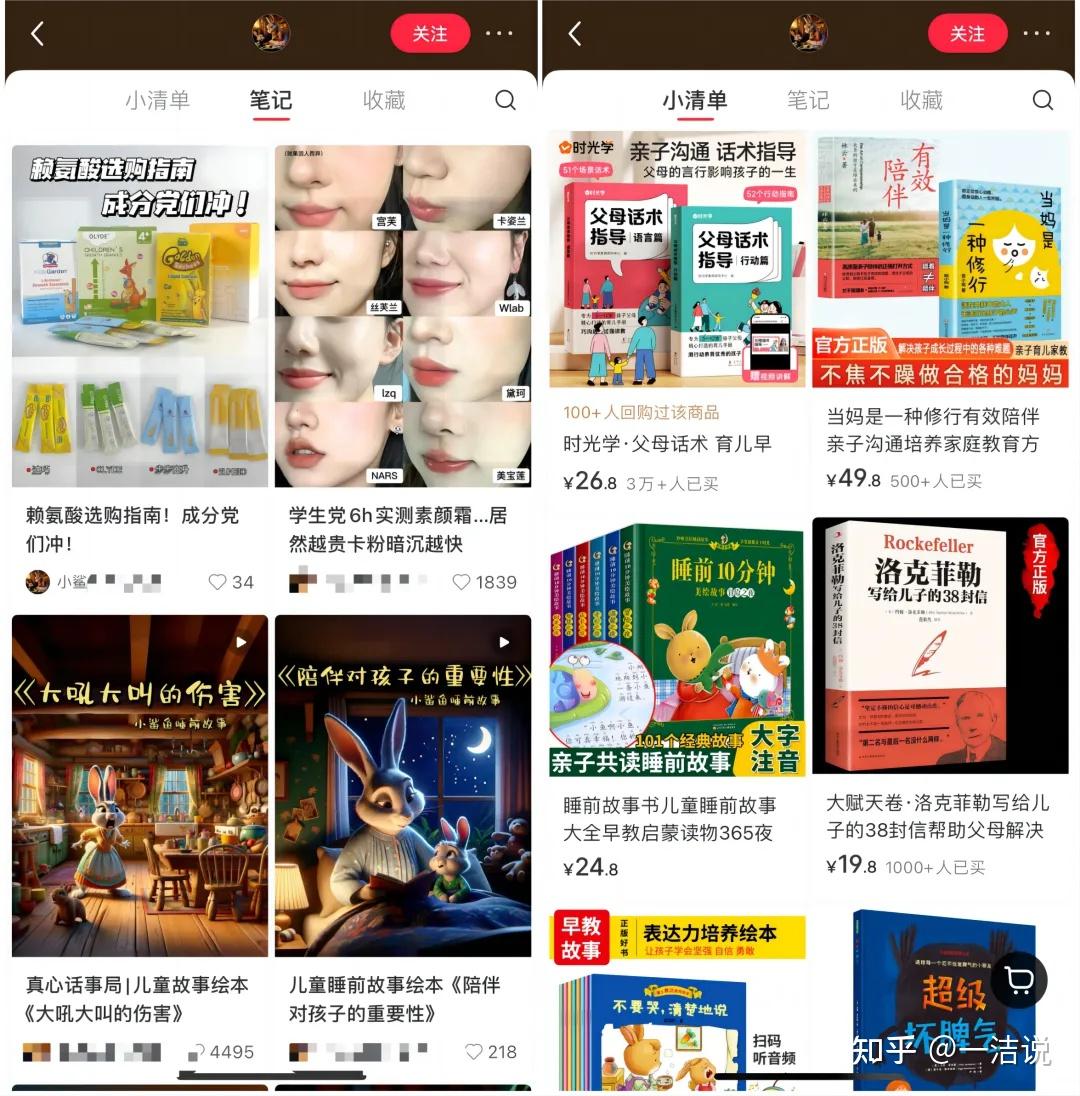1080x1096 pixels.
Task: Open the floating shopping cart
Action: coord(1018,981)
